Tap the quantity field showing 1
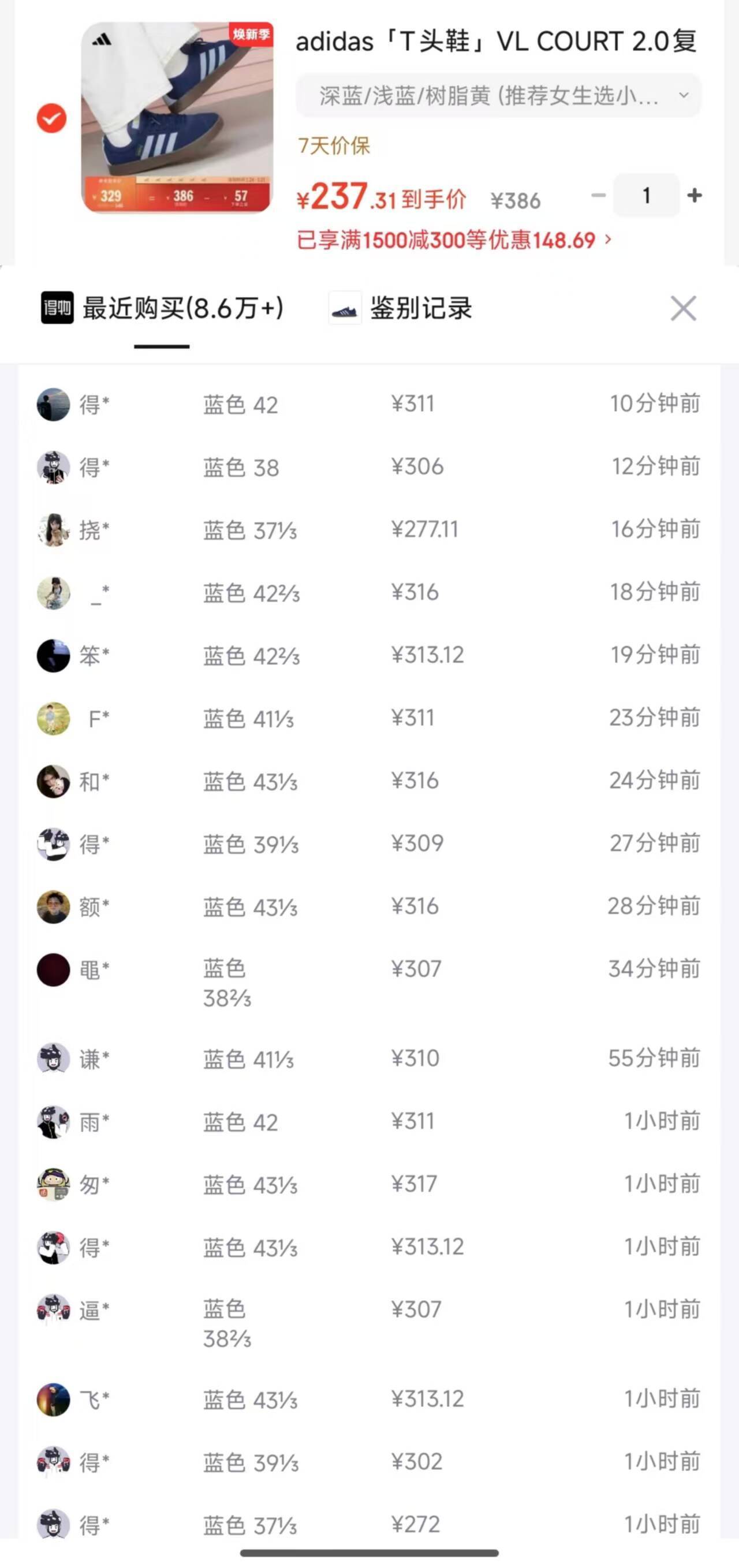739x1568 pixels. coord(646,195)
